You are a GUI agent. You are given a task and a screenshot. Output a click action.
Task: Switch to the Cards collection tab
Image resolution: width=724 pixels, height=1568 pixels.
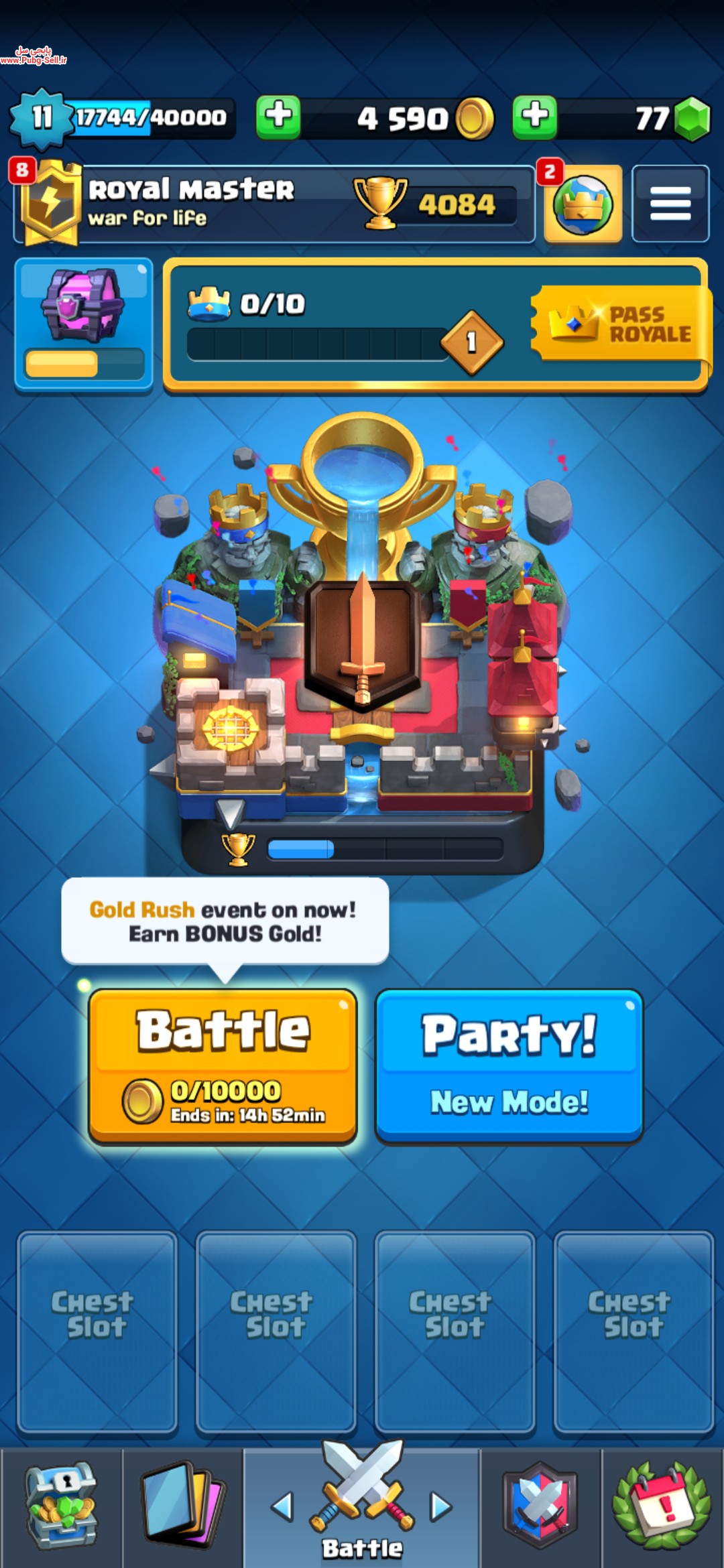(x=183, y=1508)
